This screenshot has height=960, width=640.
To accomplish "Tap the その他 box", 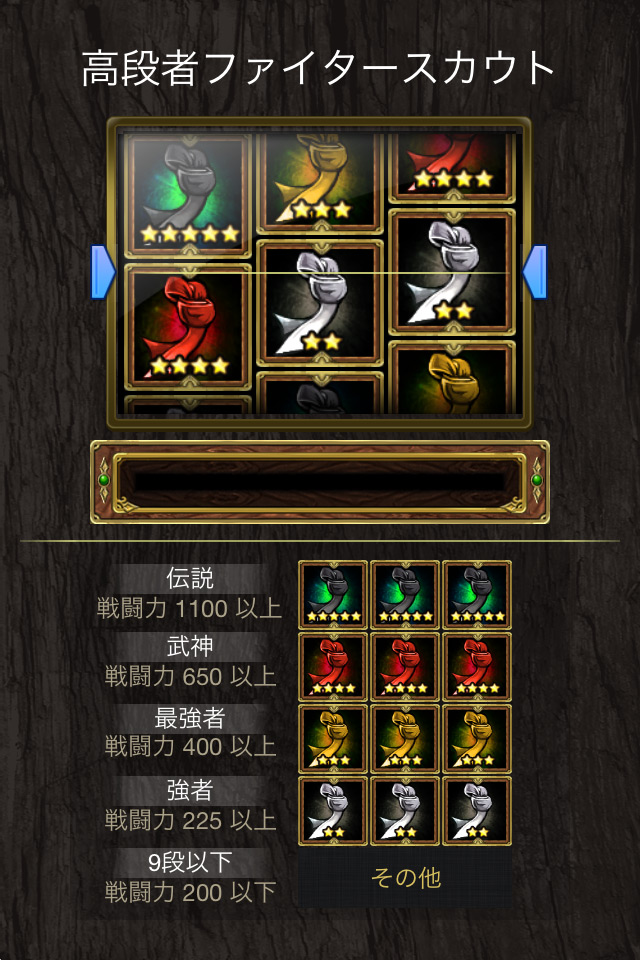I will 405,879.
